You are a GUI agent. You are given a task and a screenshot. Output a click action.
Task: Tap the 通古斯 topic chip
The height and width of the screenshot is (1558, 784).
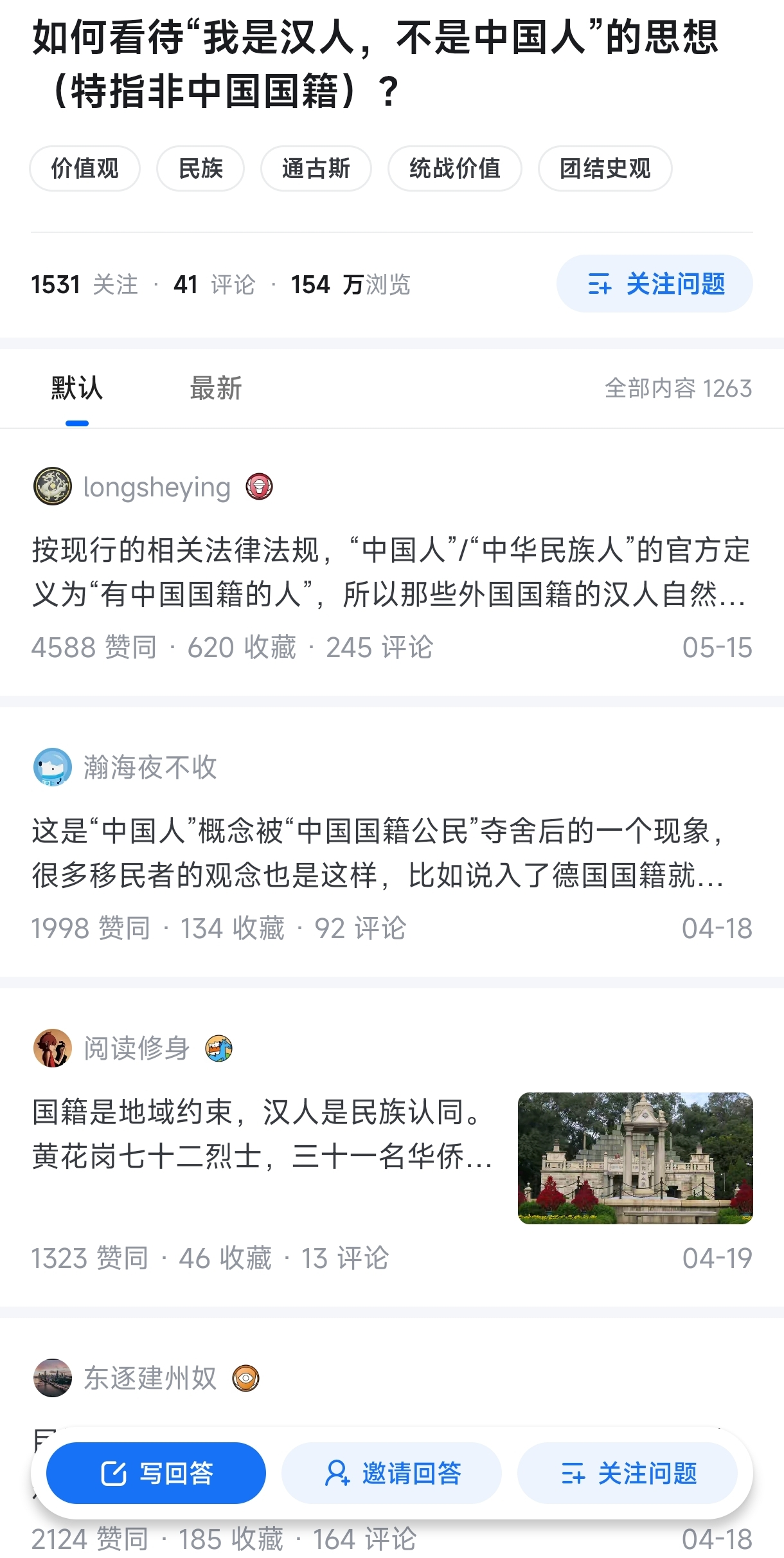click(x=316, y=168)
